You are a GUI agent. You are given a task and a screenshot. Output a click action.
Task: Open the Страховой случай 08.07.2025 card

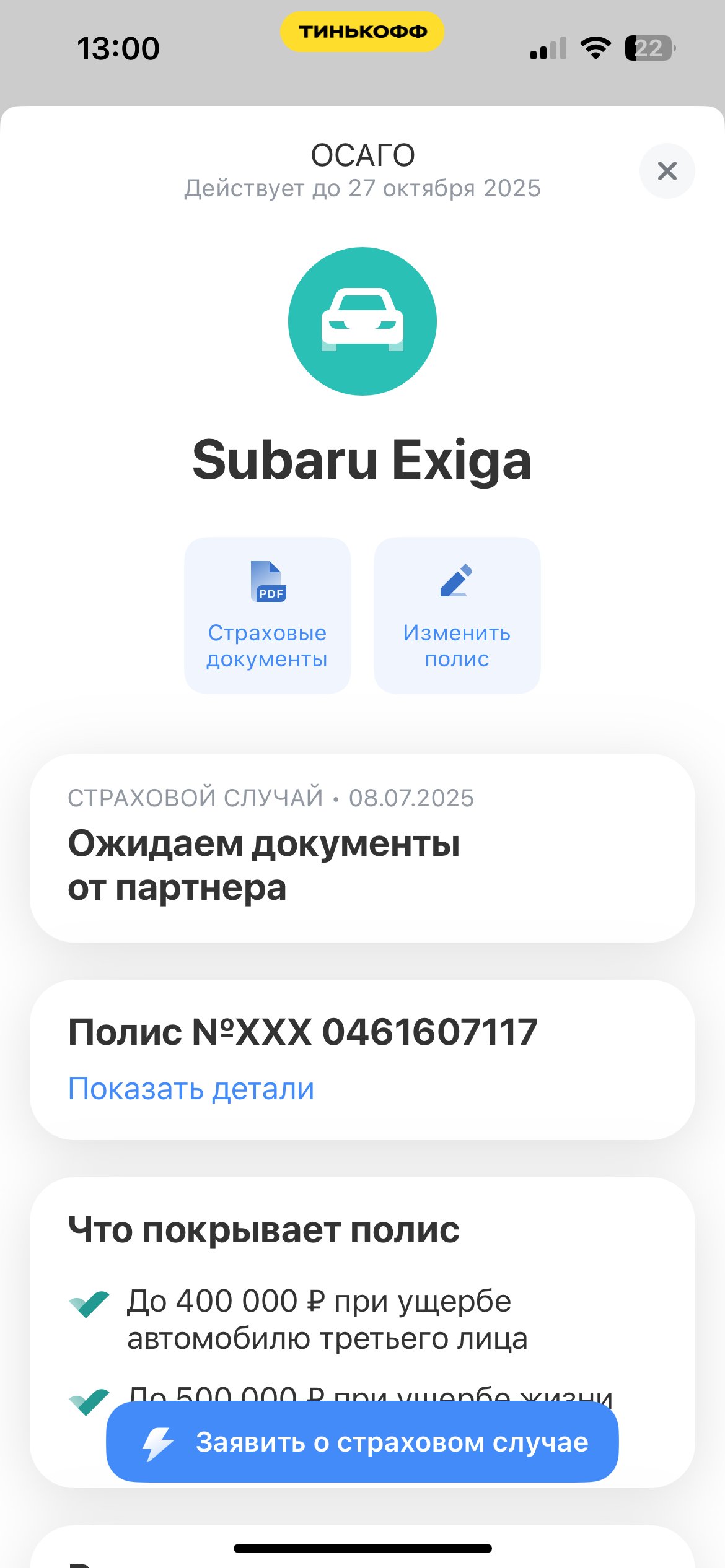pyautogui.click(x=362, y=848)
